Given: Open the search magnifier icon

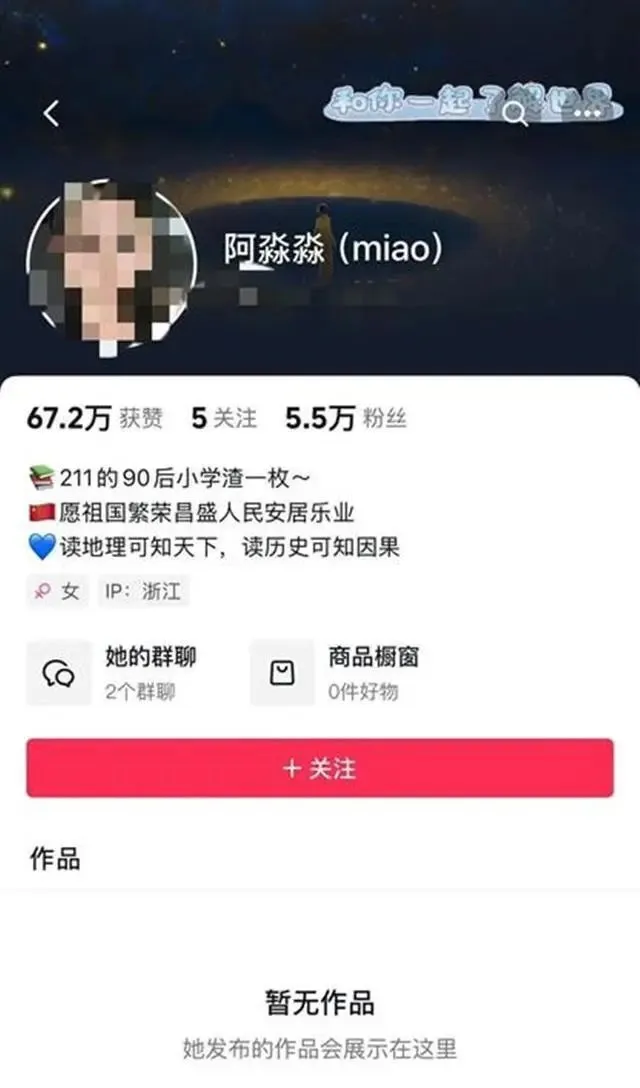Looking at the screenshot, I should tap(514, 113).
